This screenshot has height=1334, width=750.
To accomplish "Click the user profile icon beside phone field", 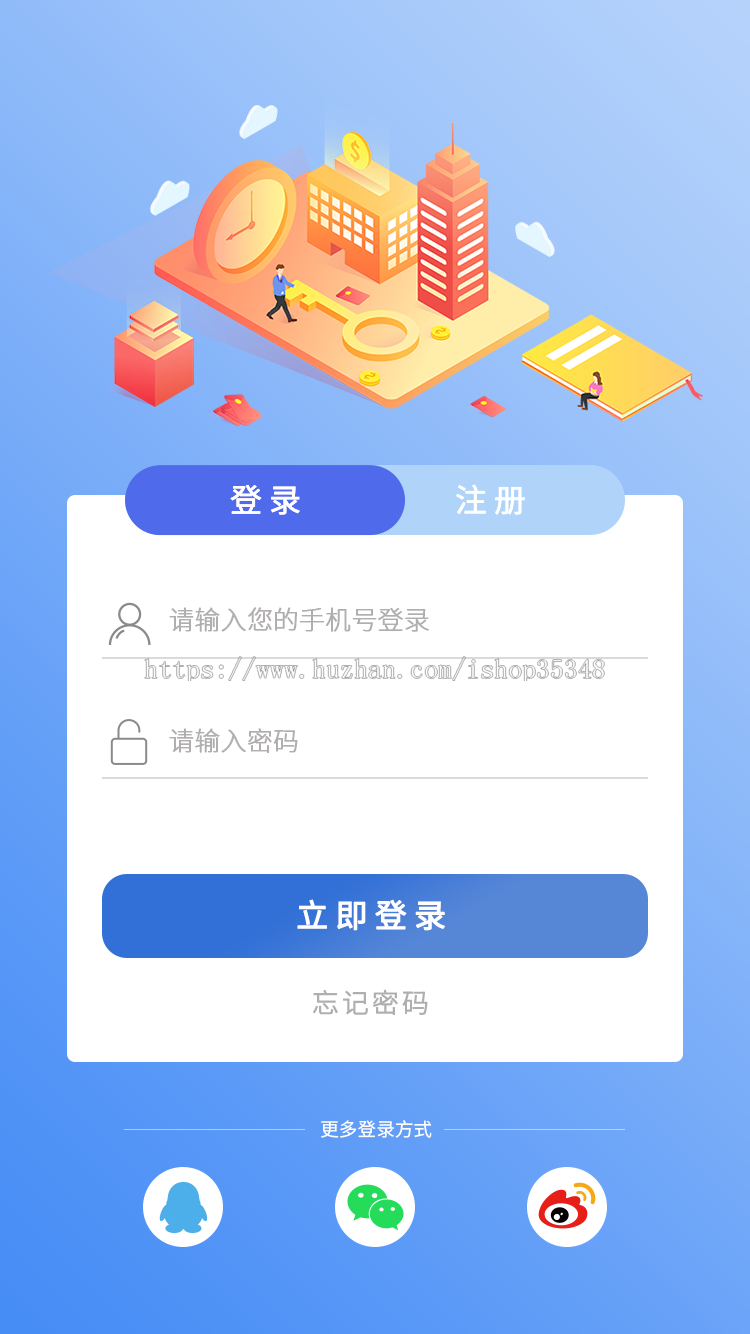I will point(128,620).
